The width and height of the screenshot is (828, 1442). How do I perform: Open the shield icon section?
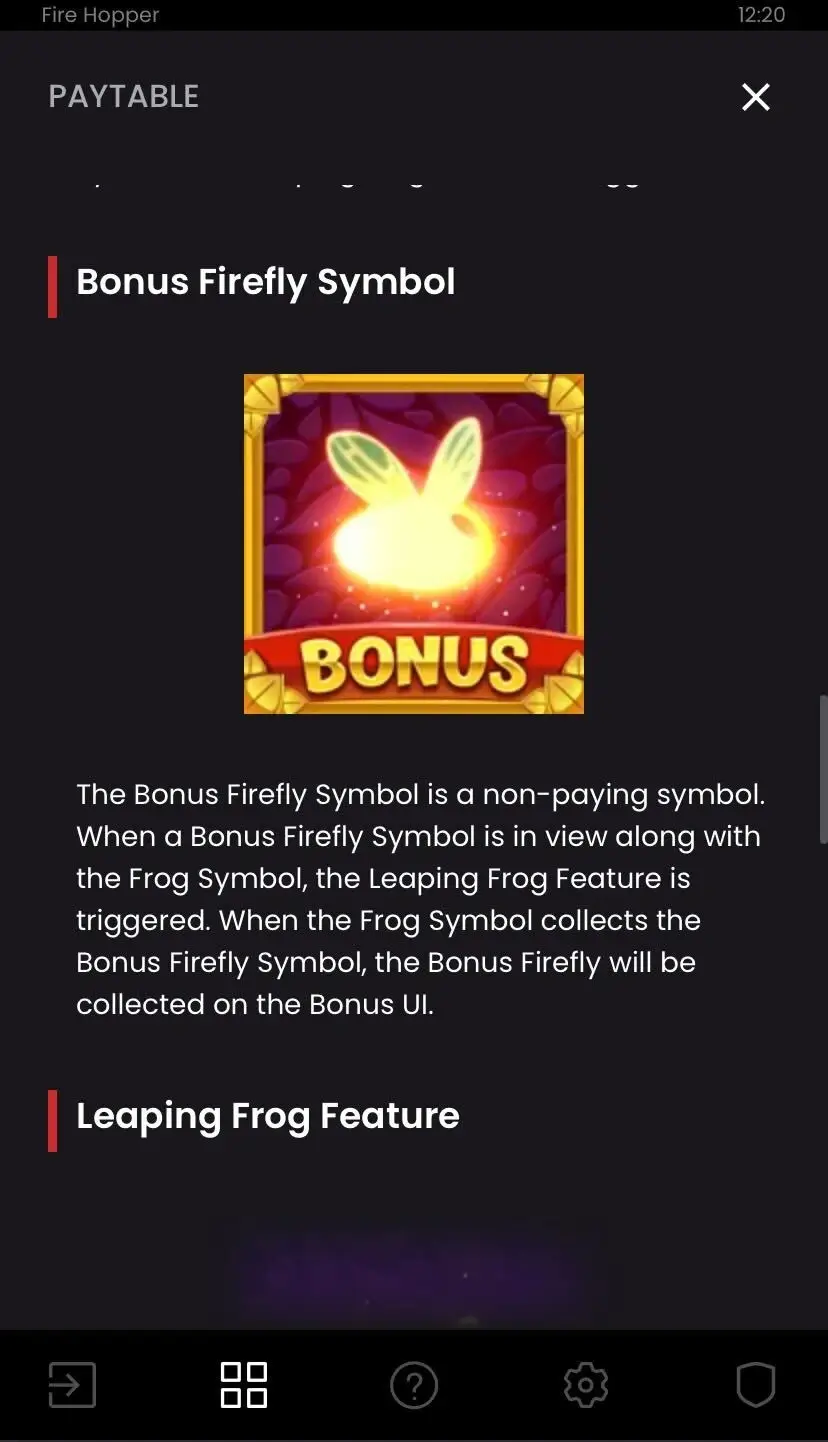(x=756, y=1385)
